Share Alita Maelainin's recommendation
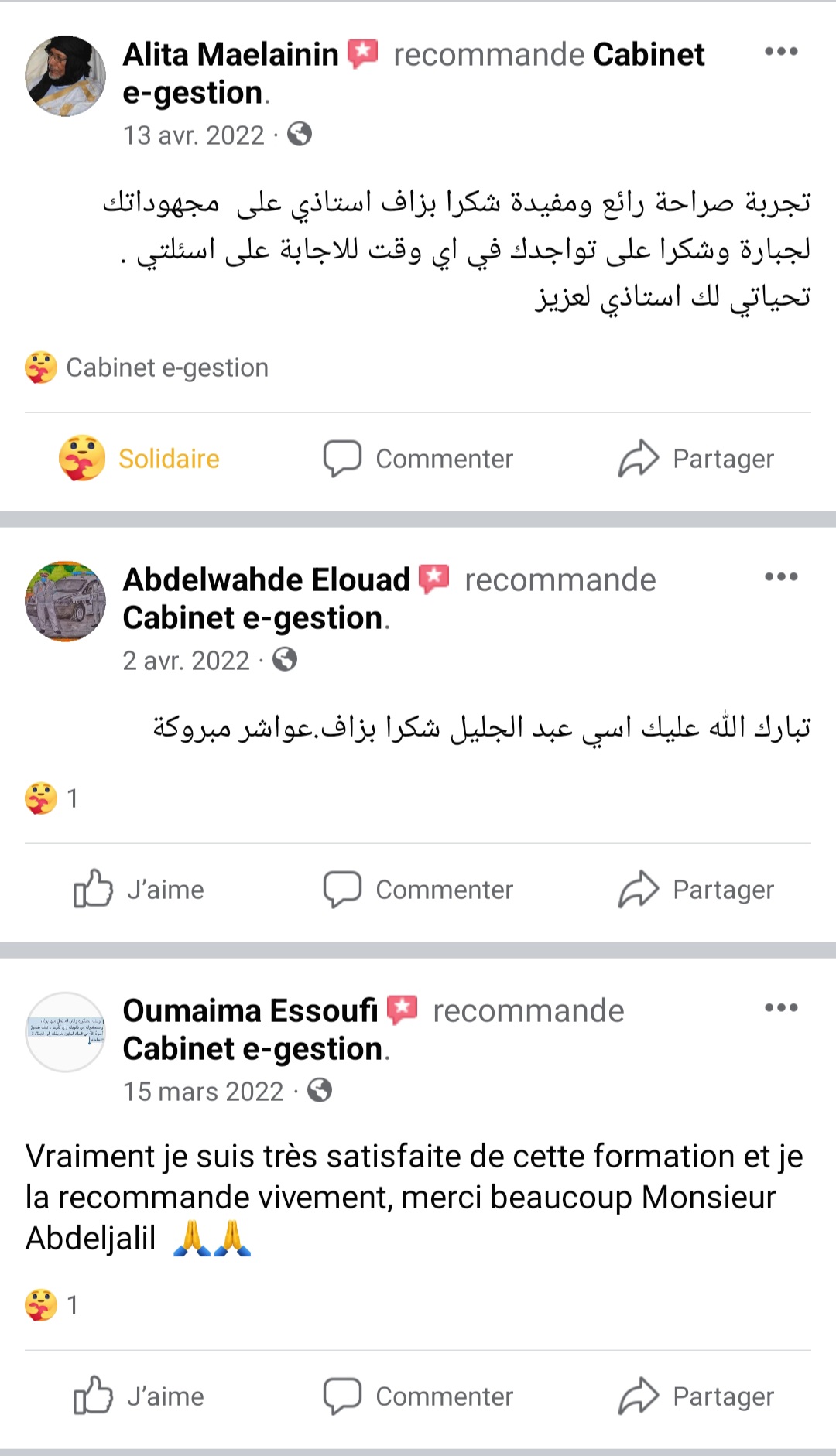Image resolution: width=836 pixels, height=1456 pixels. pos(696,459)
